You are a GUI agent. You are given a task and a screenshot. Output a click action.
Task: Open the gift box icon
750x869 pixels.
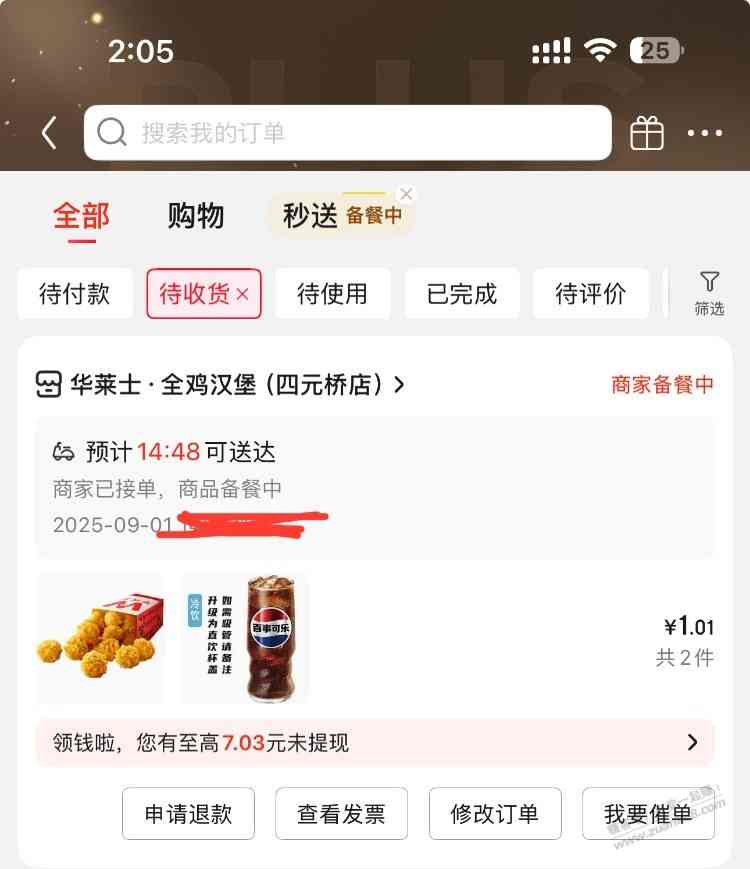point(647,133)
